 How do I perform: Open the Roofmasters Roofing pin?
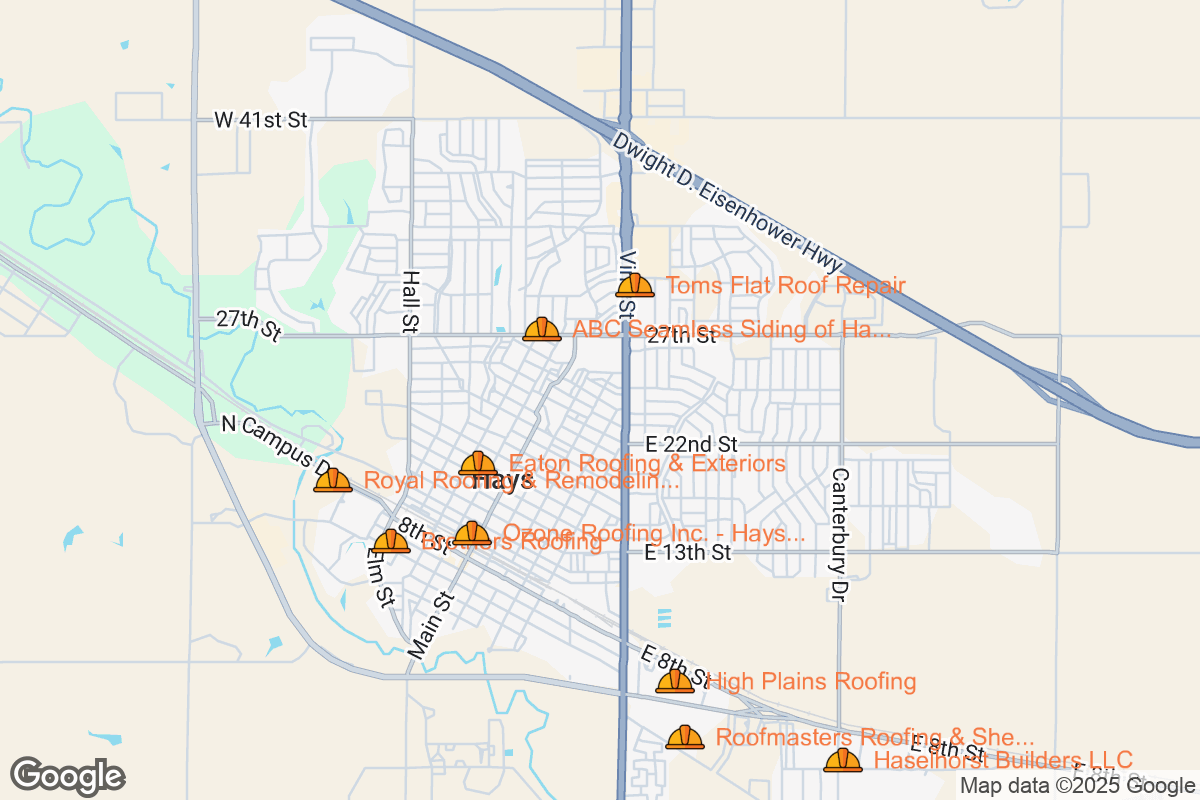point(685,738)
